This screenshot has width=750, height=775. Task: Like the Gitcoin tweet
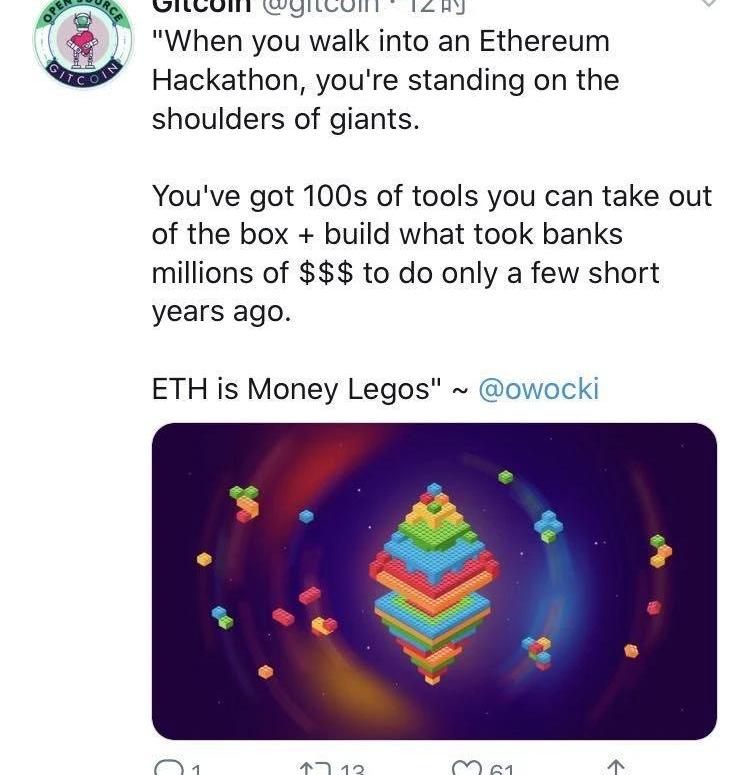tap(467, 767)
